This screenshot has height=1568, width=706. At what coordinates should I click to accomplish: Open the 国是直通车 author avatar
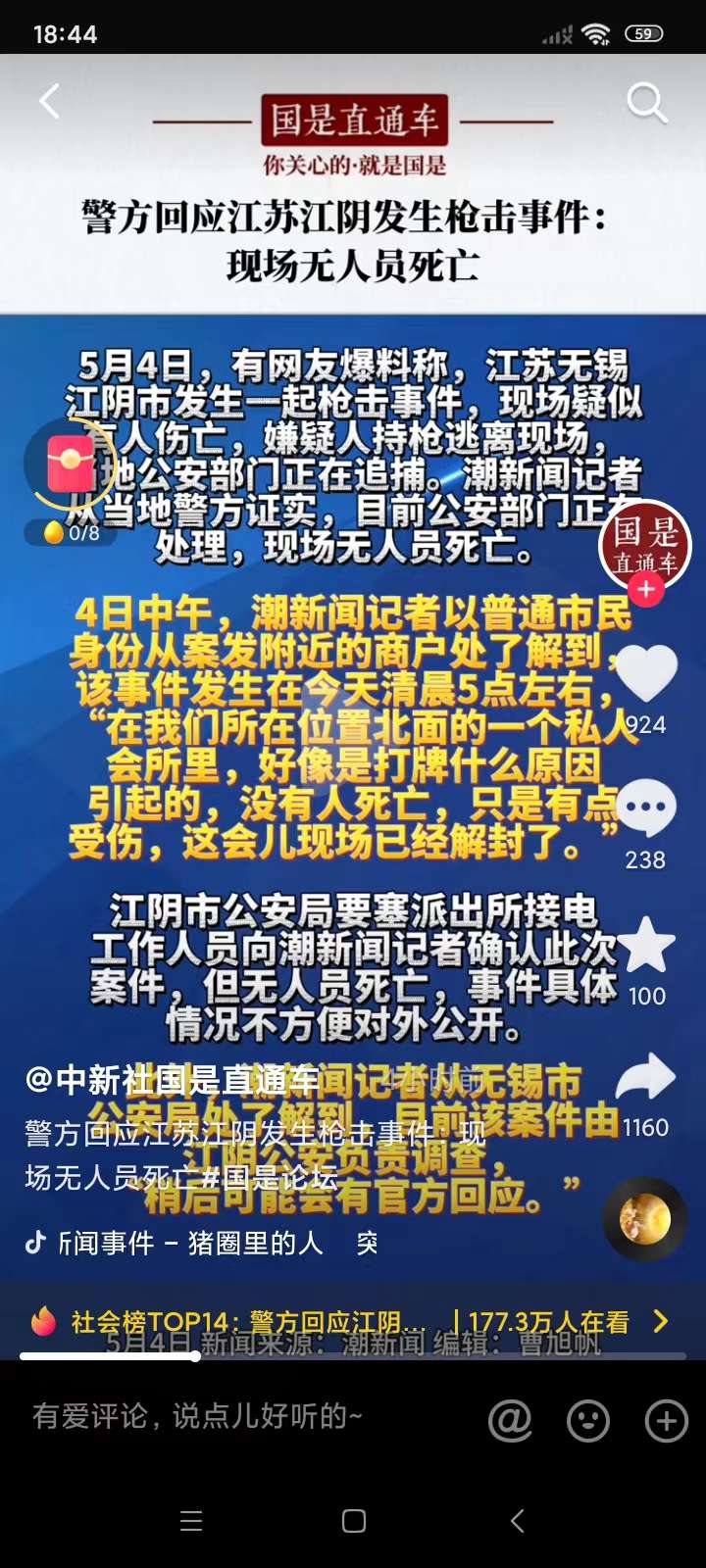(x=644, y=545)
